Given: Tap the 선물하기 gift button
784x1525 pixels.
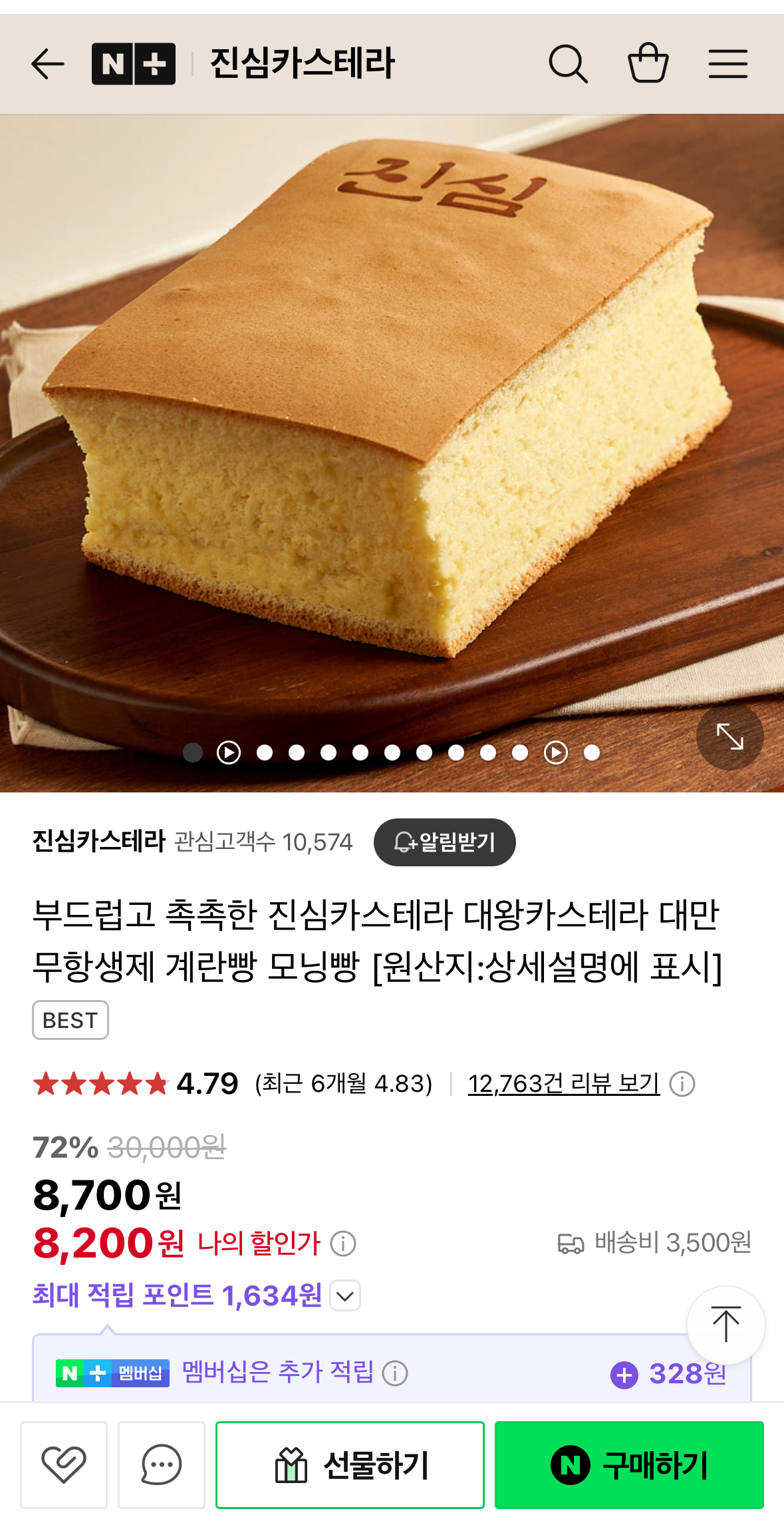Looking at the screenshot, I should [x=350, y=1464].
